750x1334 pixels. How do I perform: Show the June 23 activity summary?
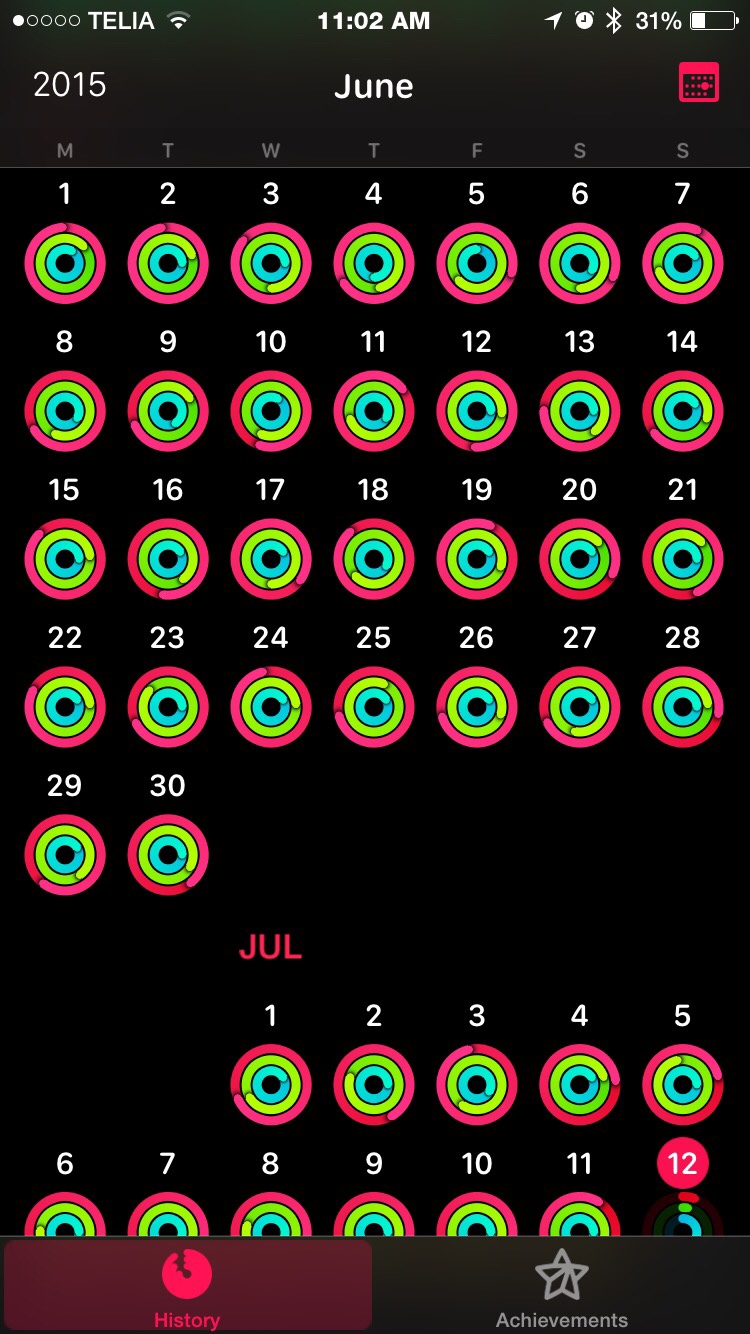[x=168, y=707]
